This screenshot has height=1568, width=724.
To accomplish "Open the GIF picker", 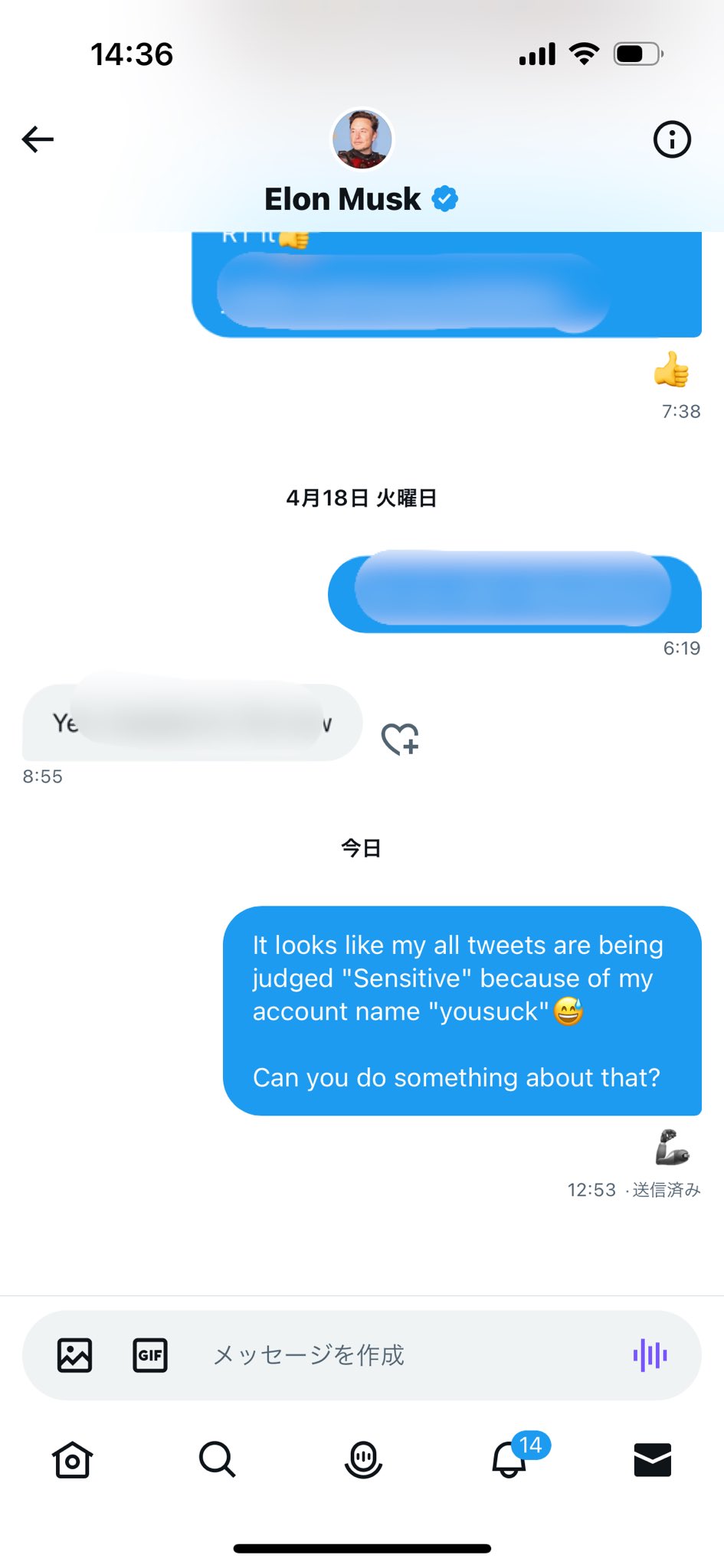I will point(150,1355).
